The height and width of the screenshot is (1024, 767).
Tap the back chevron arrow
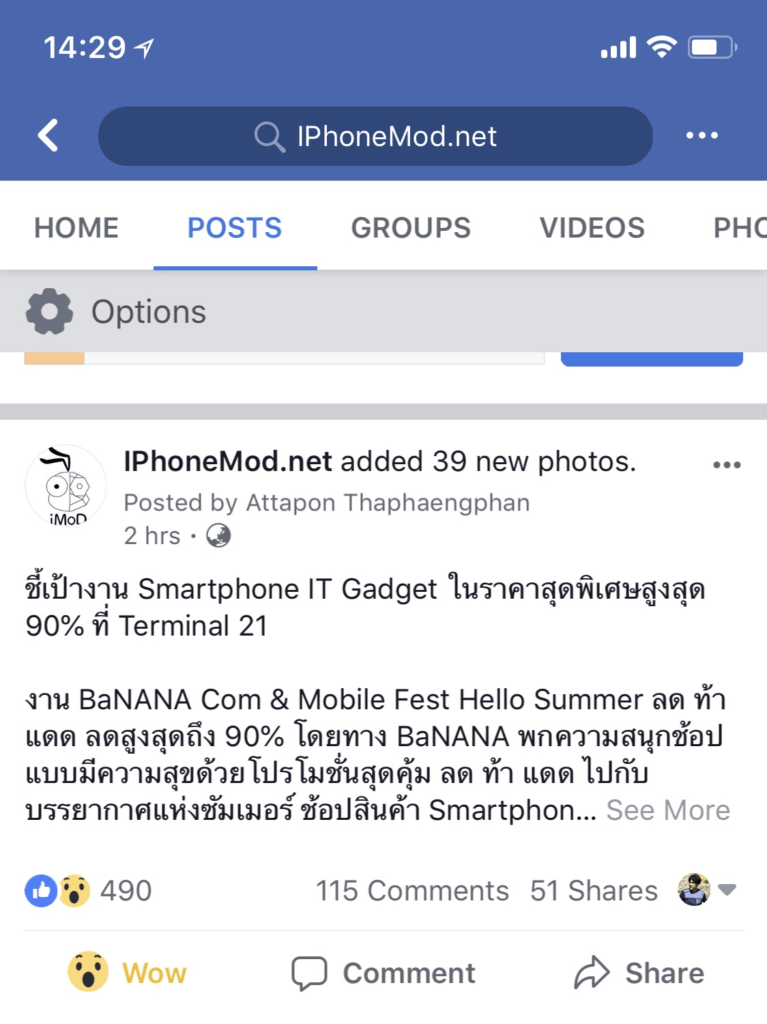(47, 135)
